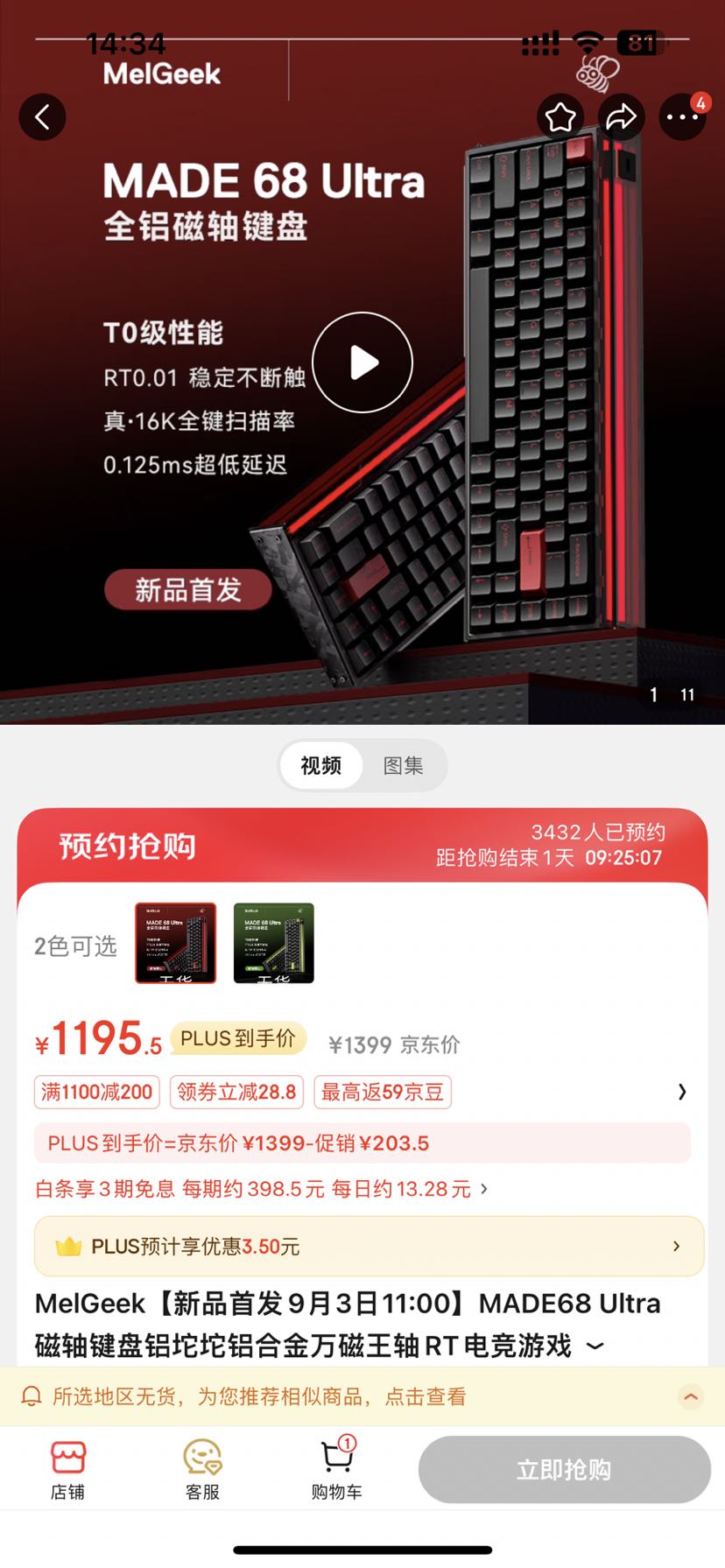
Task: Tap the bell icon next to stock notice
Action: coord(33,1396)
